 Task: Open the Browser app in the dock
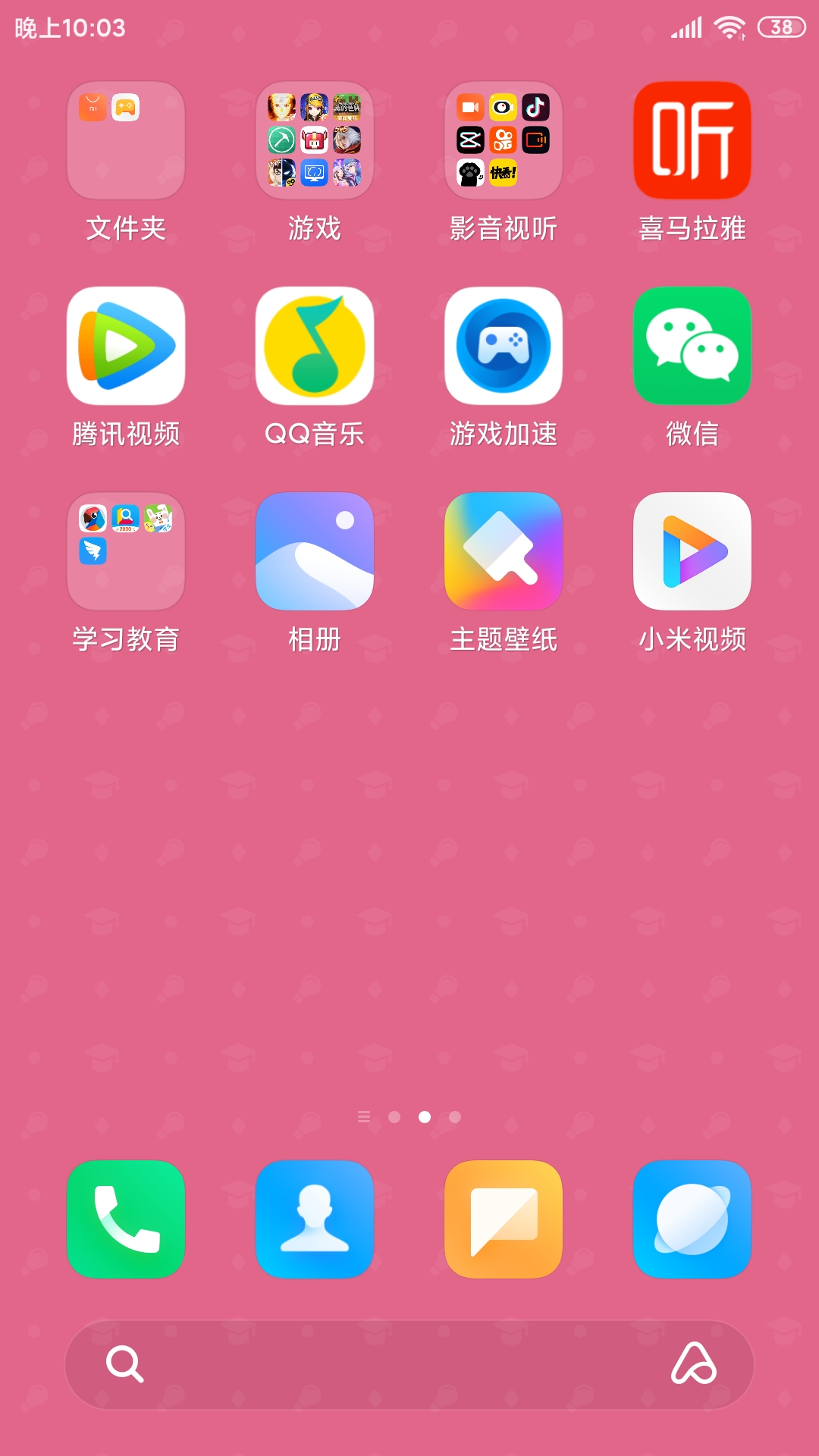(x=692, y=1219)
